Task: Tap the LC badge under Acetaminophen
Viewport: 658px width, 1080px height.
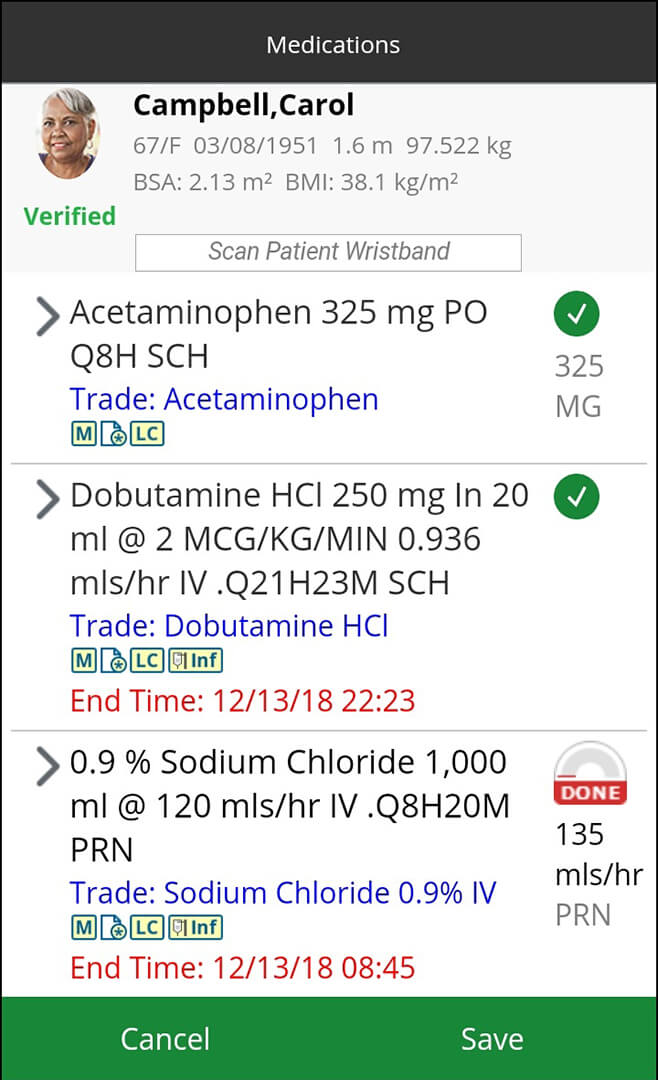Action: tap(147, 434)
